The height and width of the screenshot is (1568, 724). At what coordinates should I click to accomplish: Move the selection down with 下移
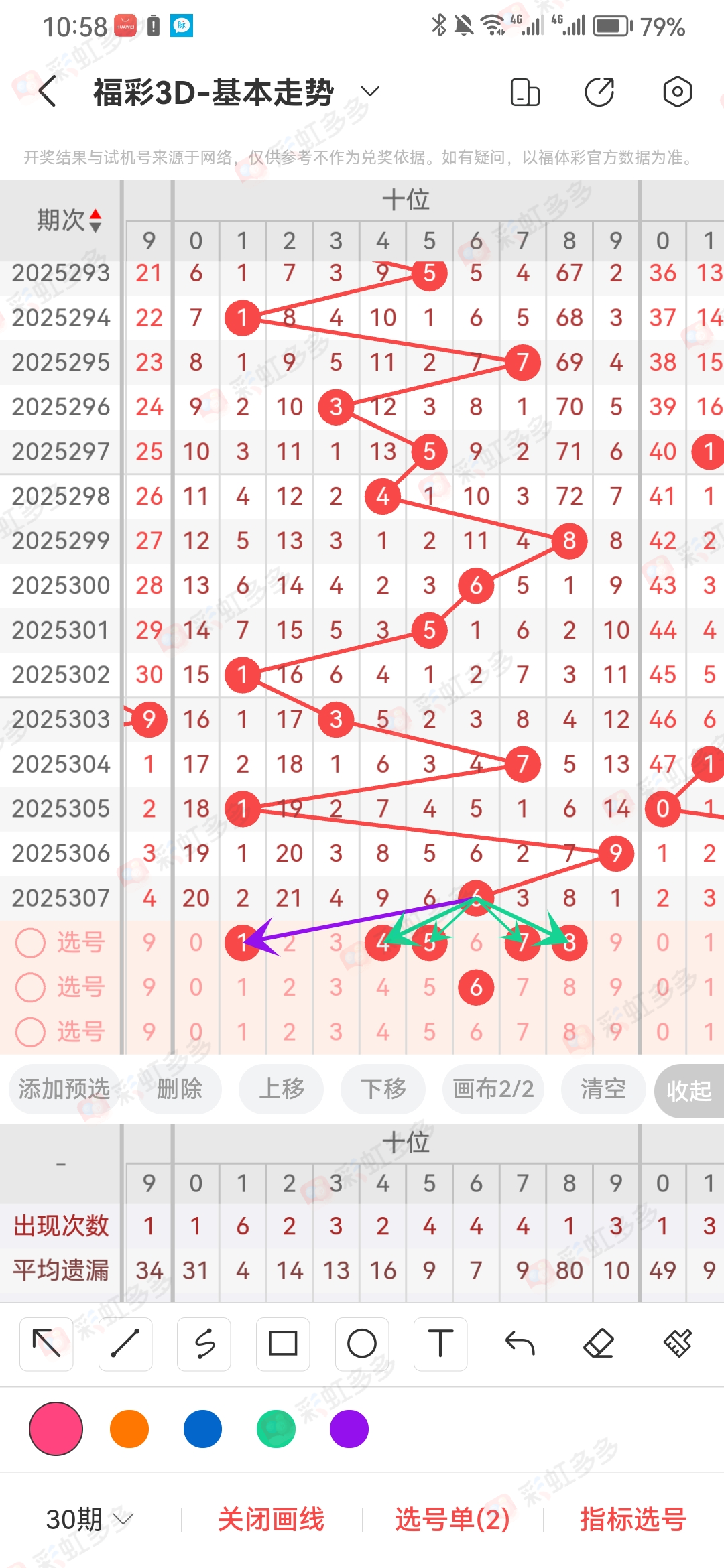pyautogui.click(x=383, y=1089)
